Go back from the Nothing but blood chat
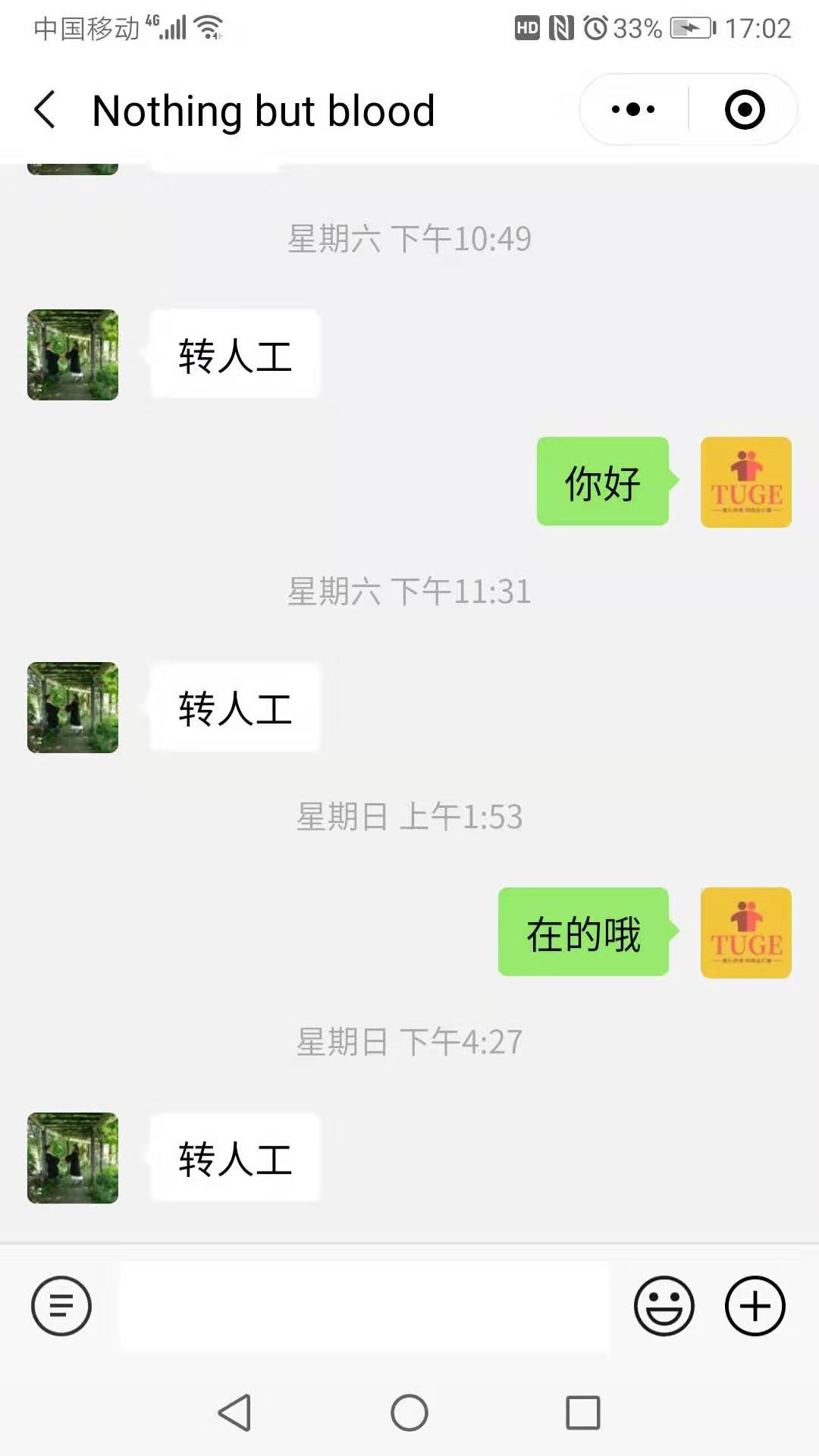 [45, 110]
